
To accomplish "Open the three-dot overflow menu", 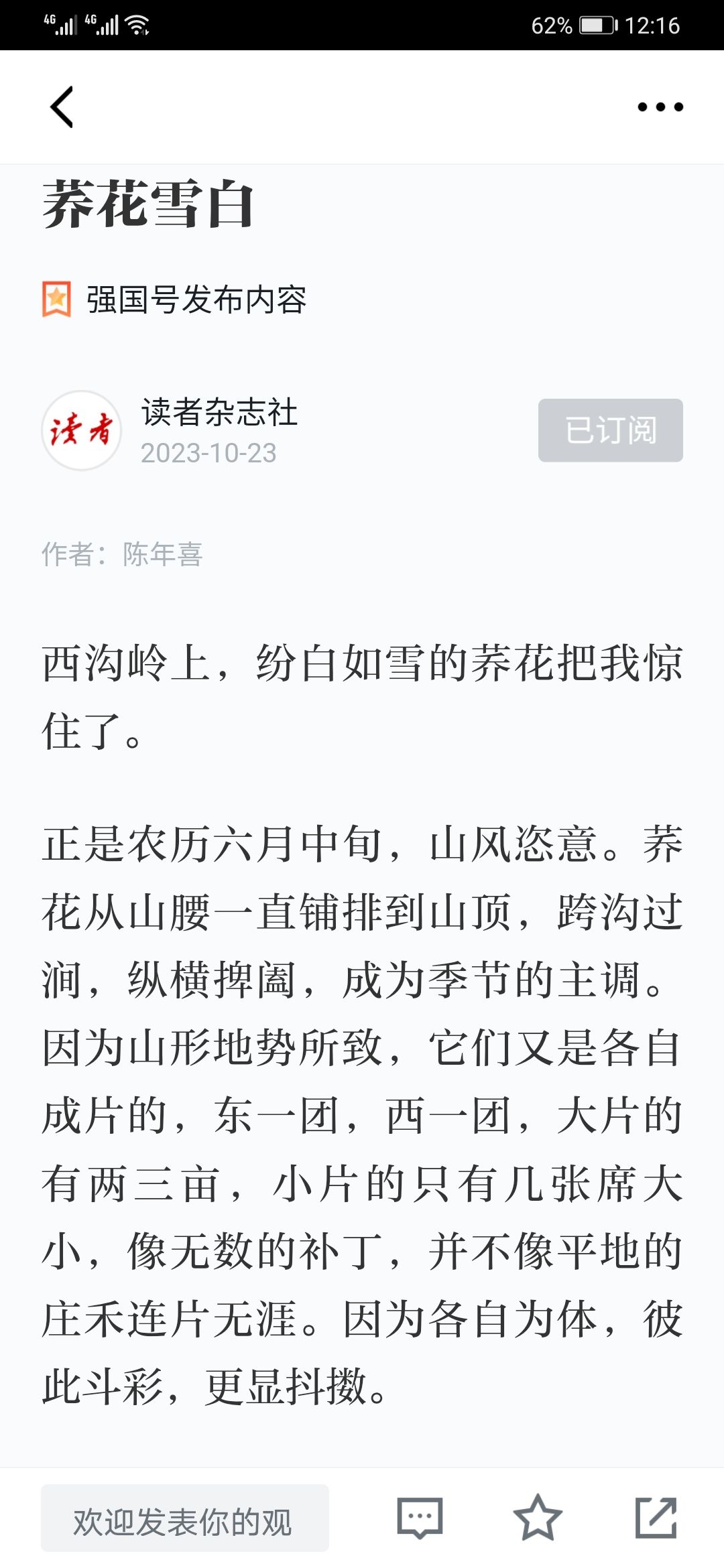I will pyautogui.click(x=660, y=107).
